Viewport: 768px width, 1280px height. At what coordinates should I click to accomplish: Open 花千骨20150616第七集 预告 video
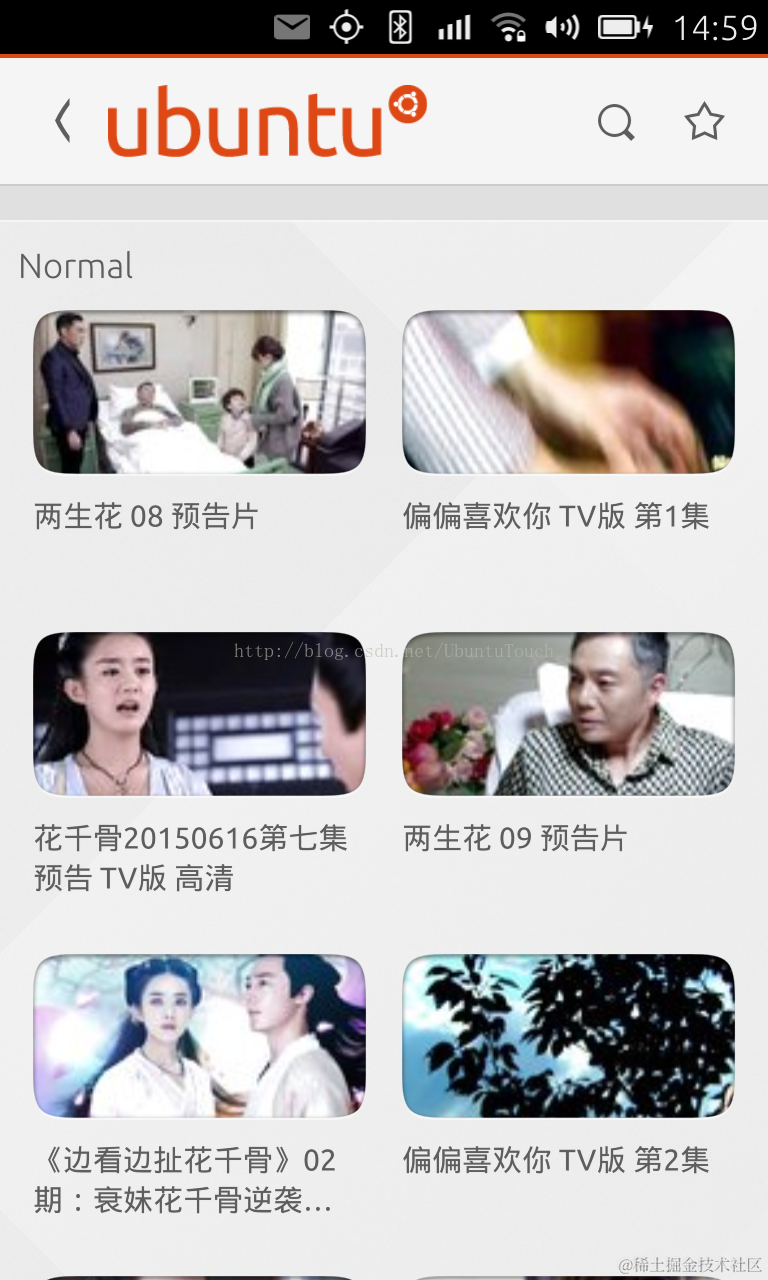coord(199,714)
